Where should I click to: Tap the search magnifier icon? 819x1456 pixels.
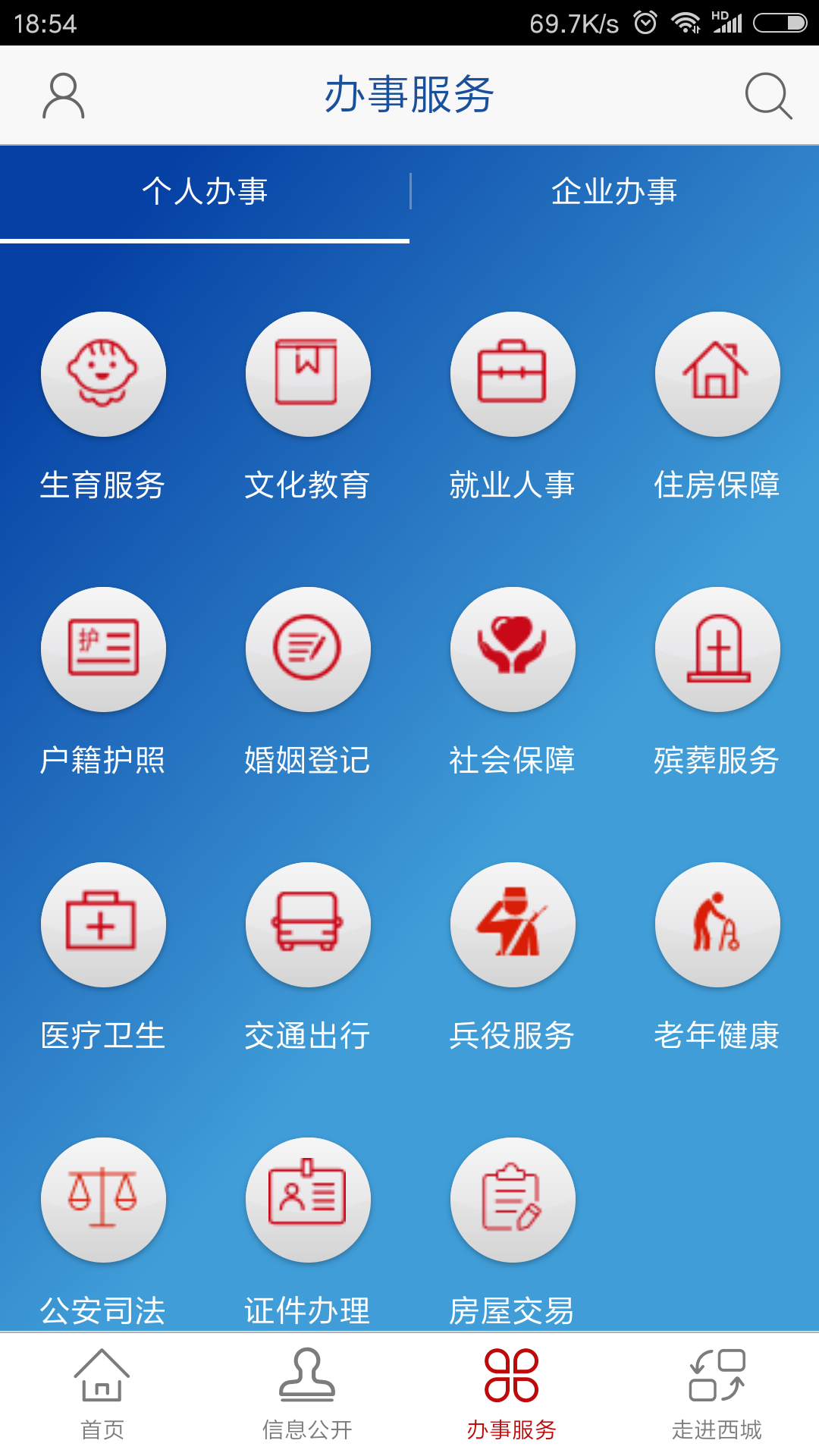point(768,96)
